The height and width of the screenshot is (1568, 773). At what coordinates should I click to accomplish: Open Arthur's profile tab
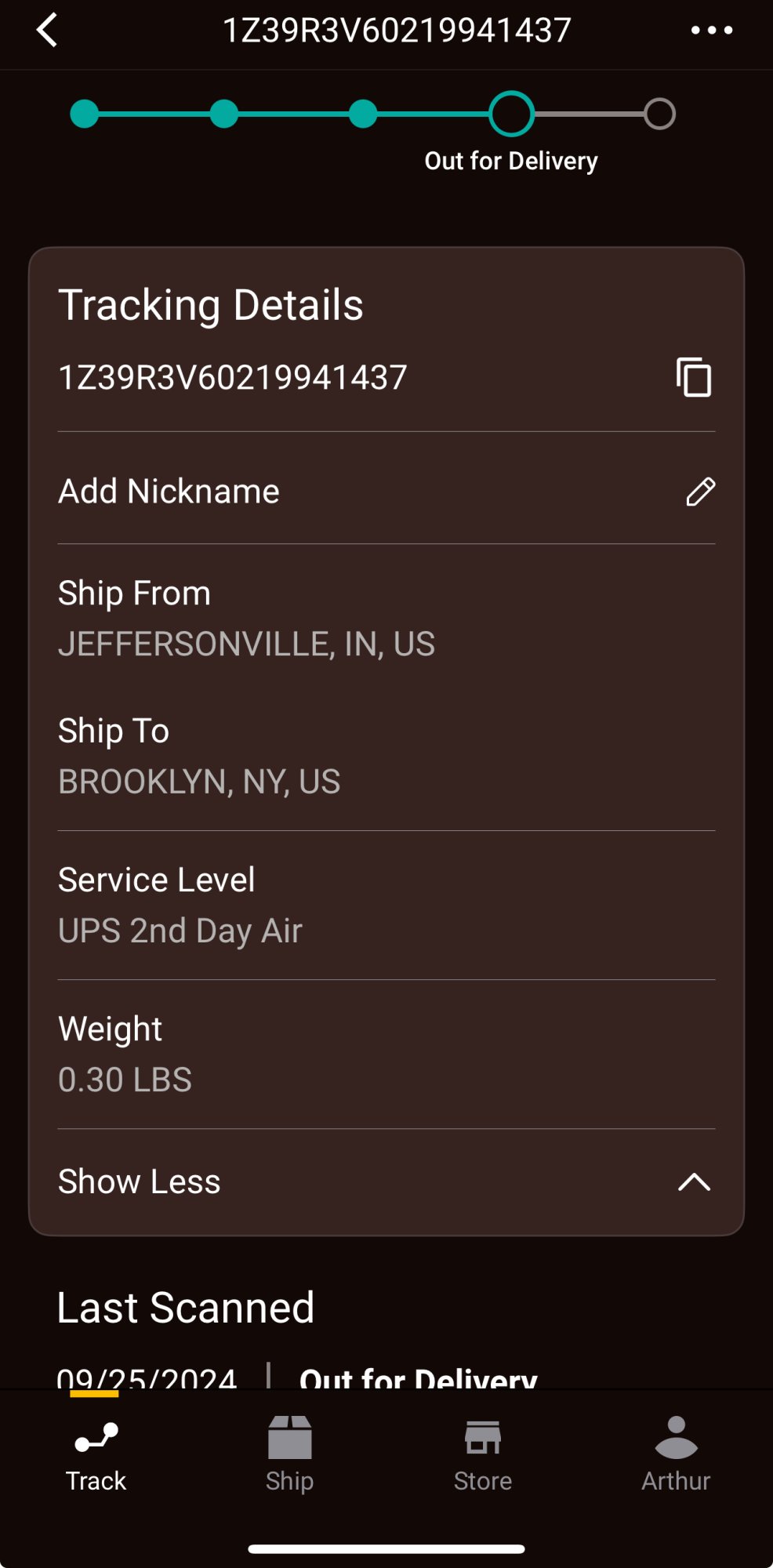[x=676, y=1454]
